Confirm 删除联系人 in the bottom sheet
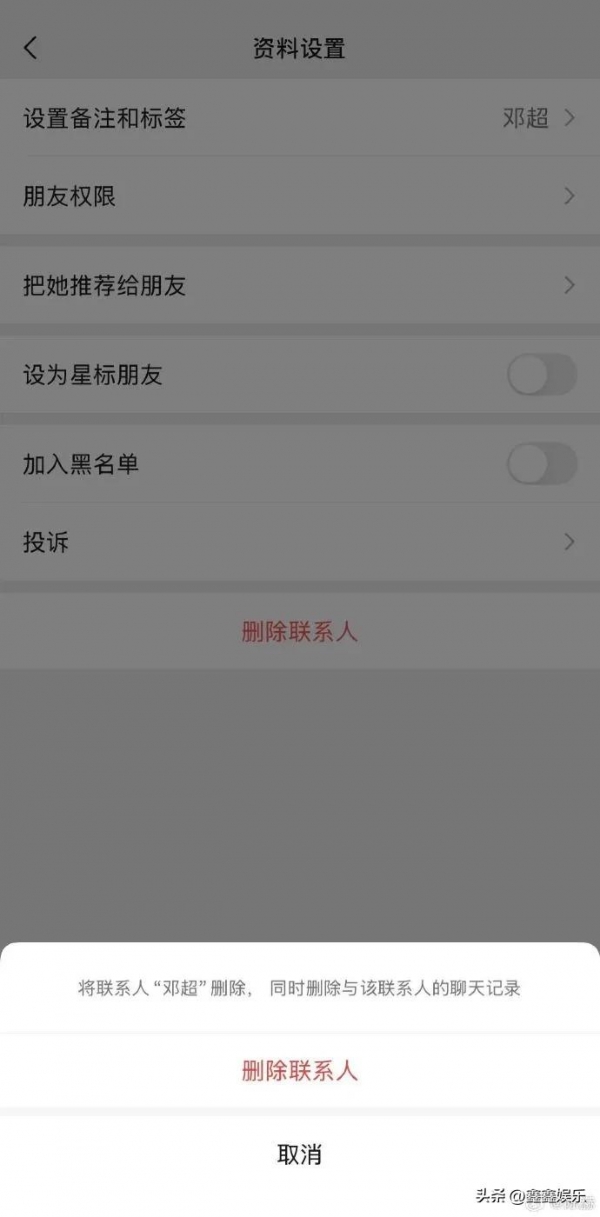 tap(299, 1071)
